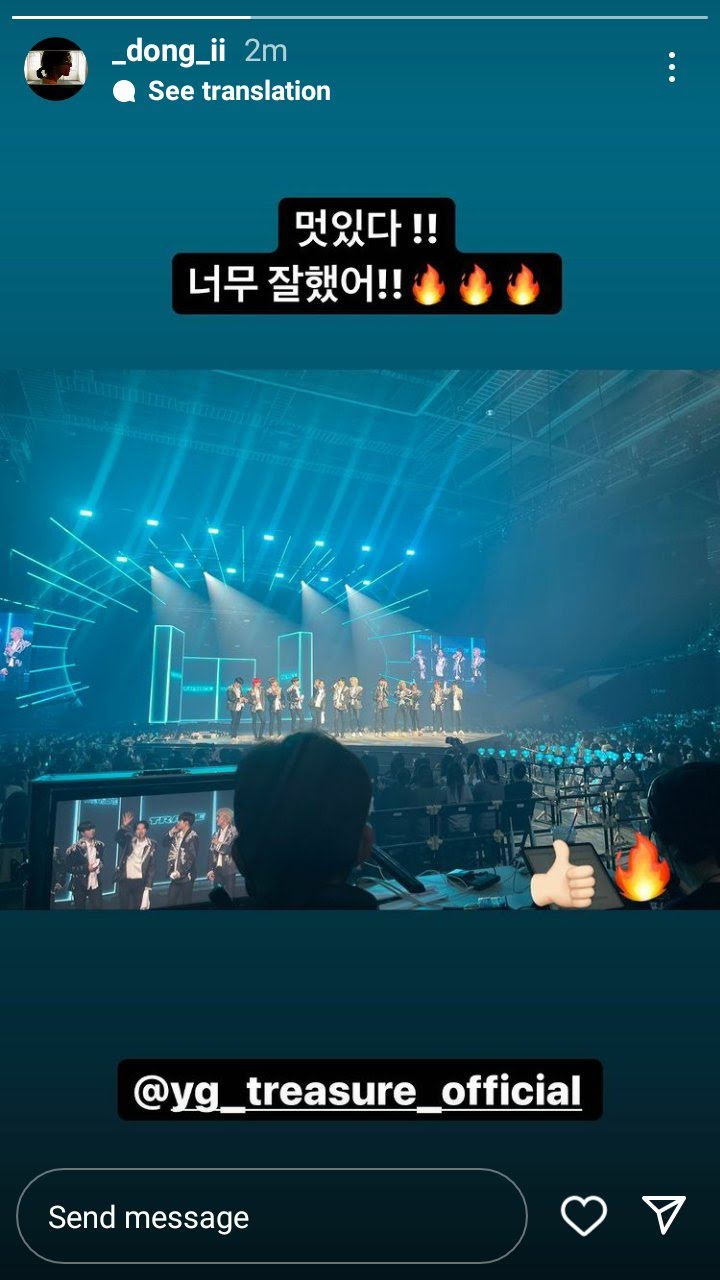Open _dong_ii's profile picture

tap(56, 69)
